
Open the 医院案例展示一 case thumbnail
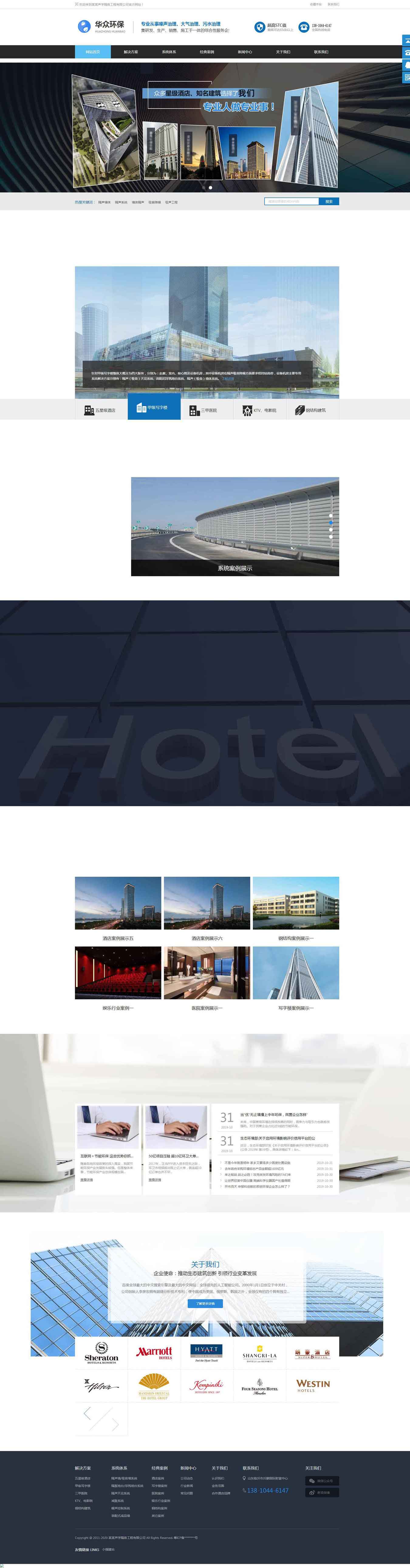coord(207,973)
